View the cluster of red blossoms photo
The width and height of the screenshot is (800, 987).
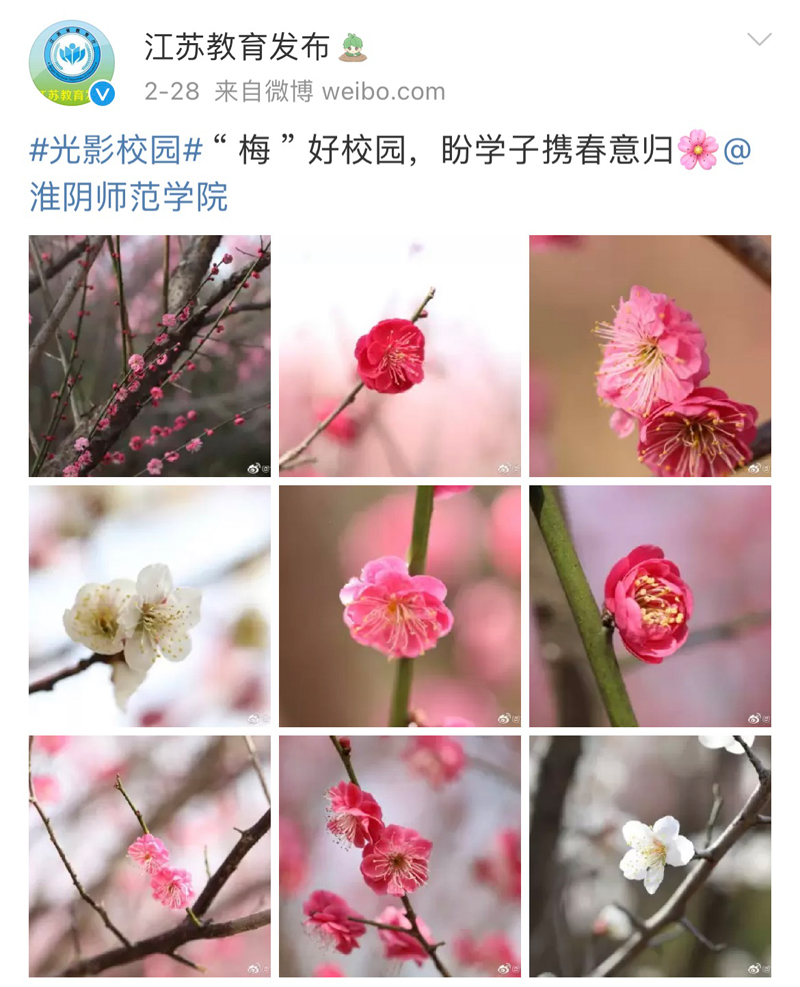(x=400, y=856)
